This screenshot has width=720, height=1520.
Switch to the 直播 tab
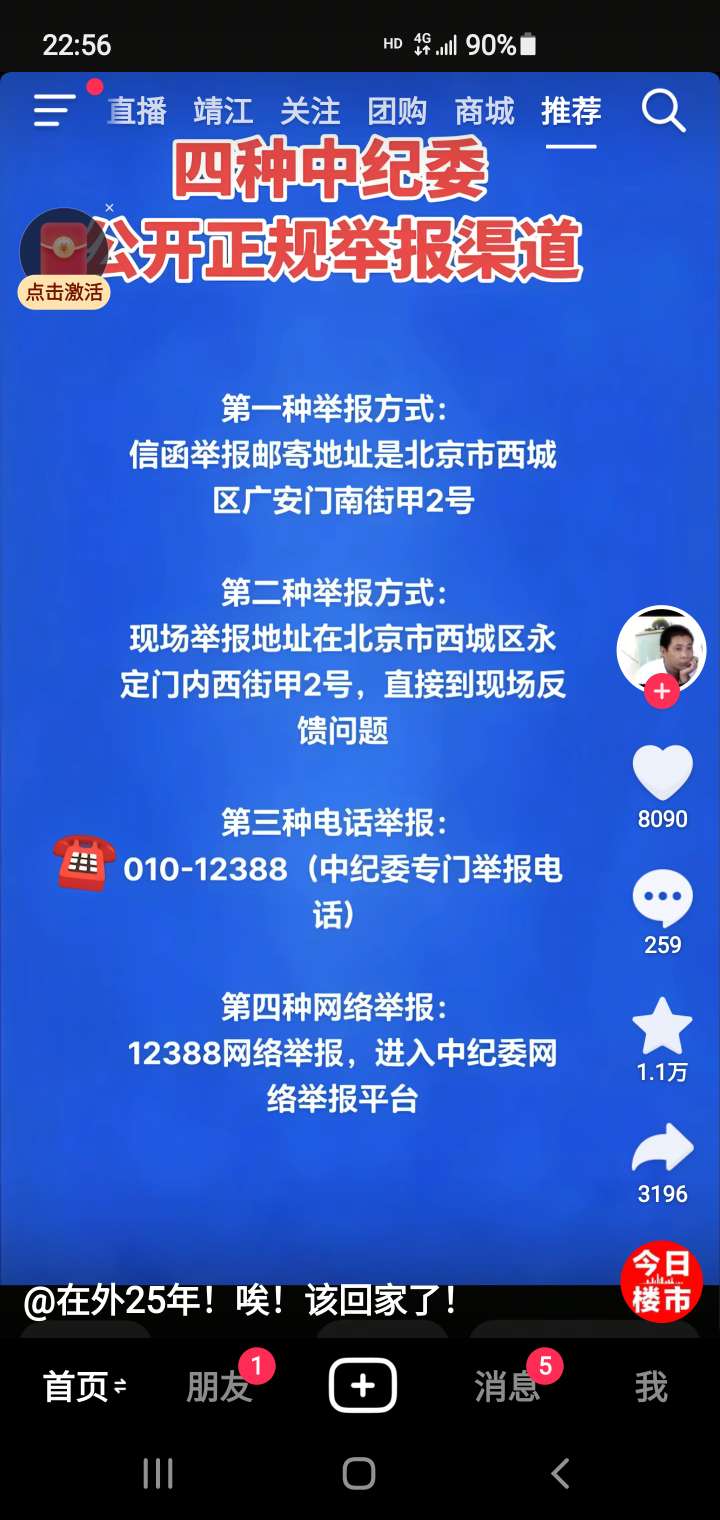[137, 111]
